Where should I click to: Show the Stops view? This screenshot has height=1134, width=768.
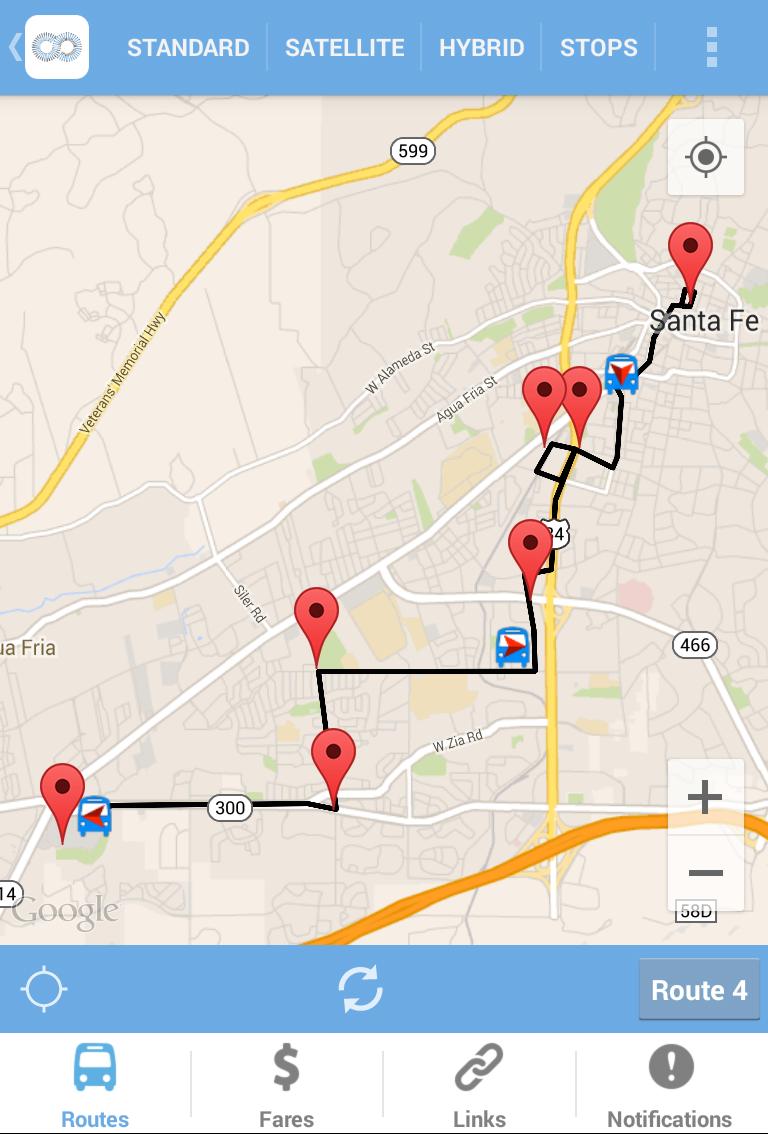tap(598, 47)
